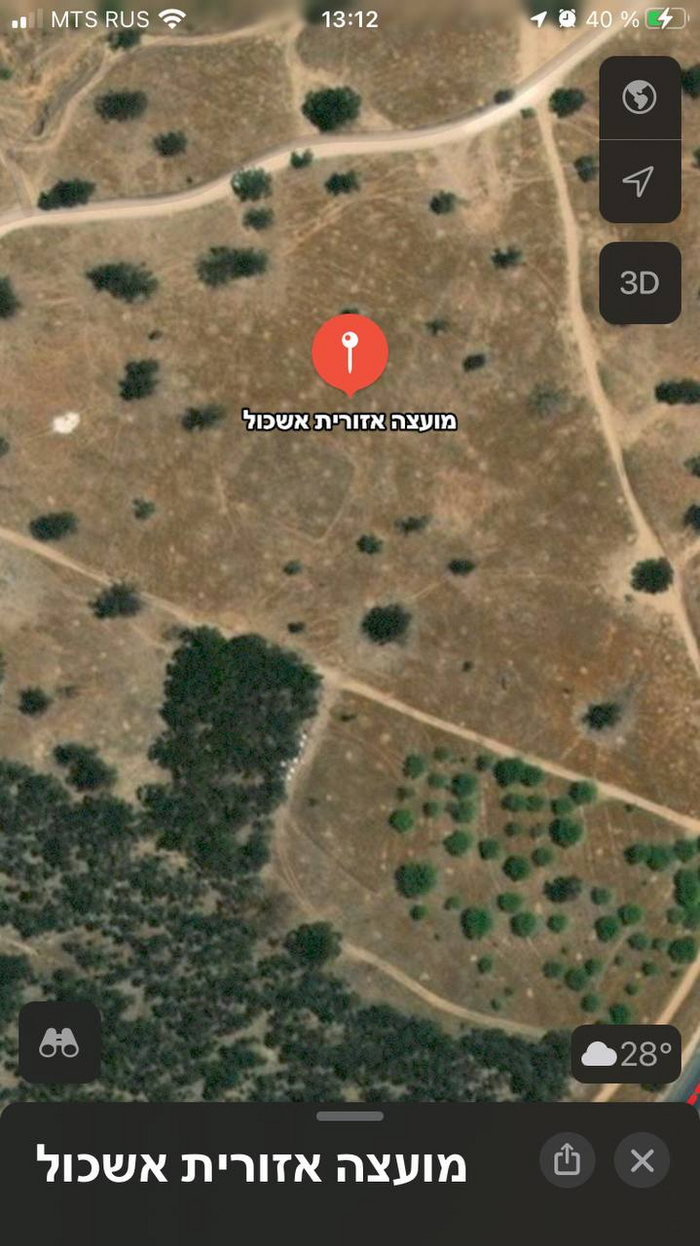700x1246 pixels.
Task: Open the map mode globe button
Action: [x=639, y=98]
